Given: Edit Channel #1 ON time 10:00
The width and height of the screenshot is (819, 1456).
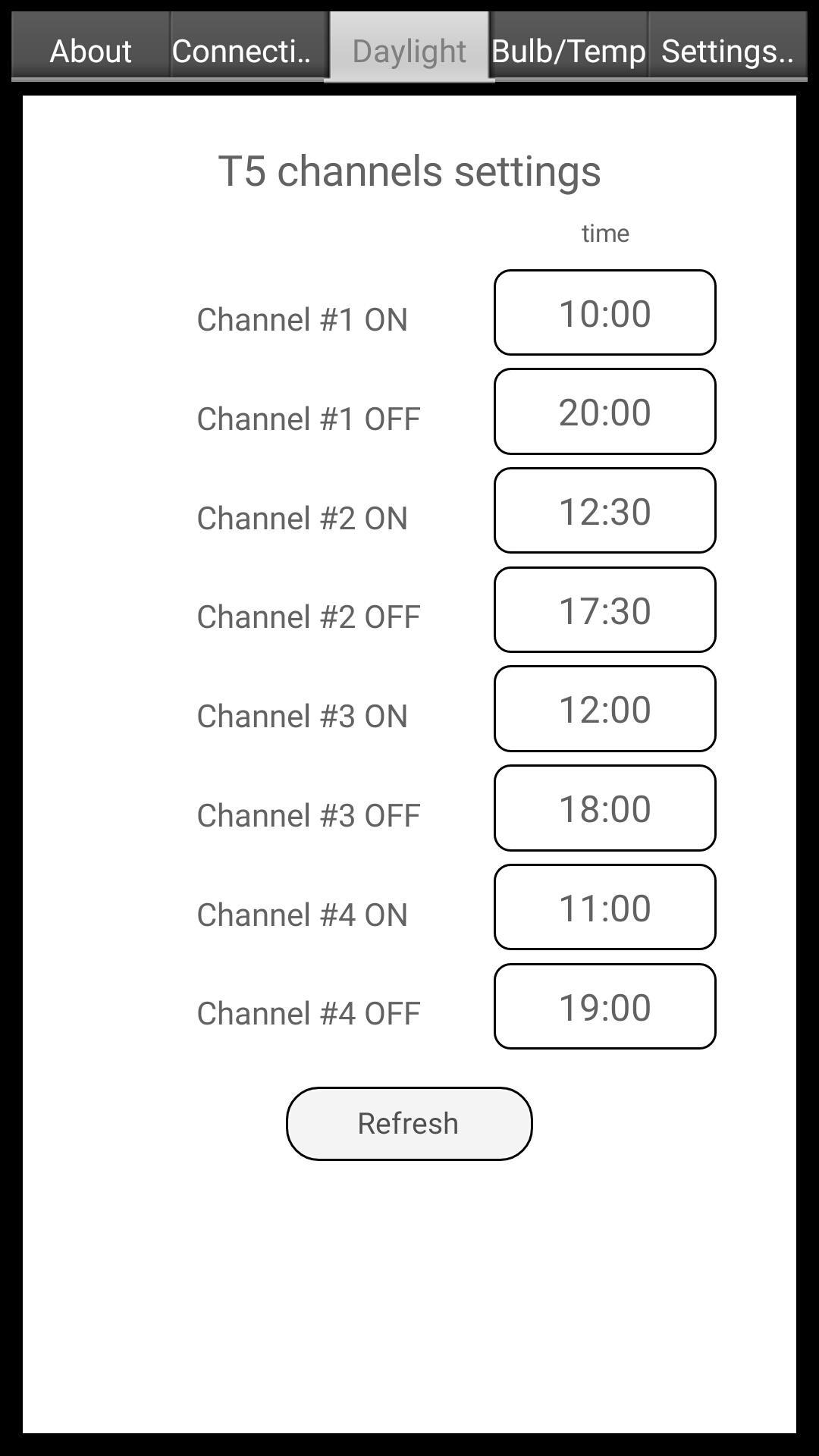Looking at the screenshot, I should (x=604, y=312).
